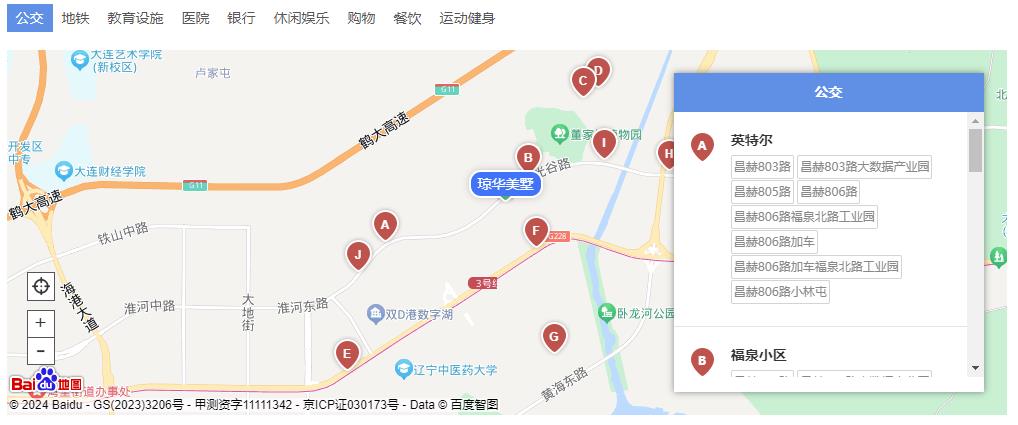Tap the 琼华美墅 location label
Screen dimensions: 1018x425
coord(506,184)
